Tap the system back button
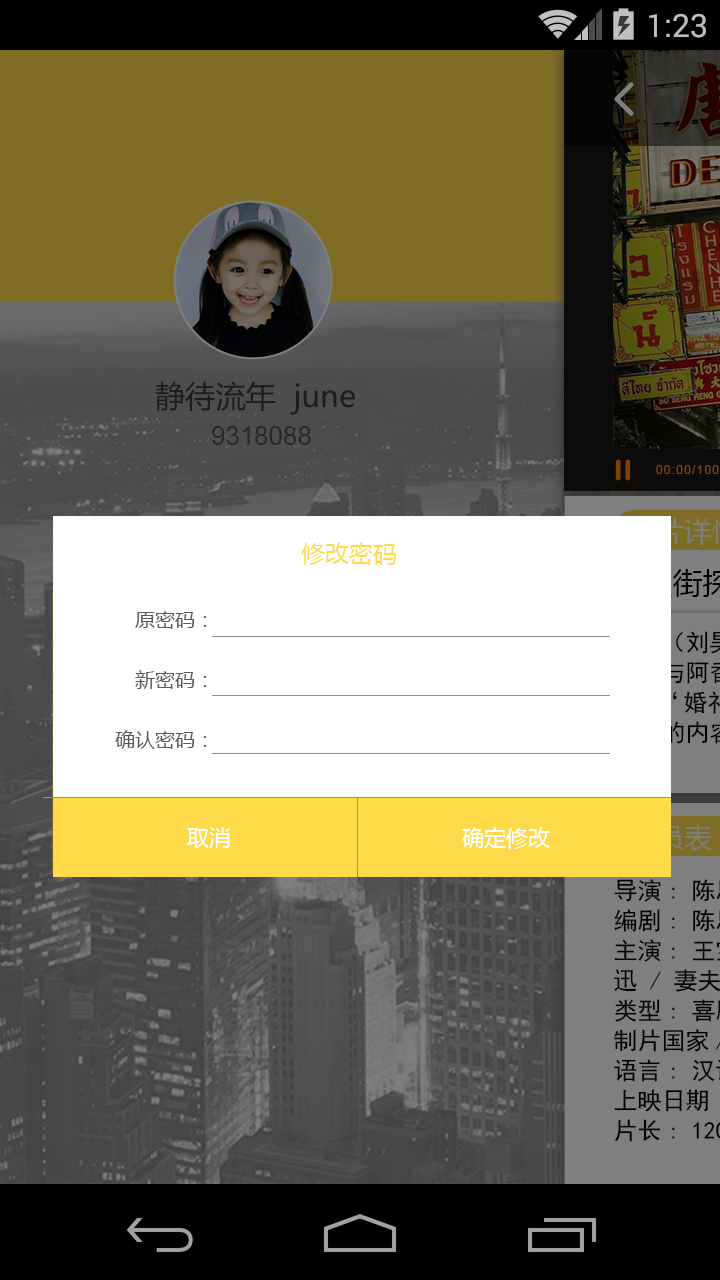 (160, 1234)
